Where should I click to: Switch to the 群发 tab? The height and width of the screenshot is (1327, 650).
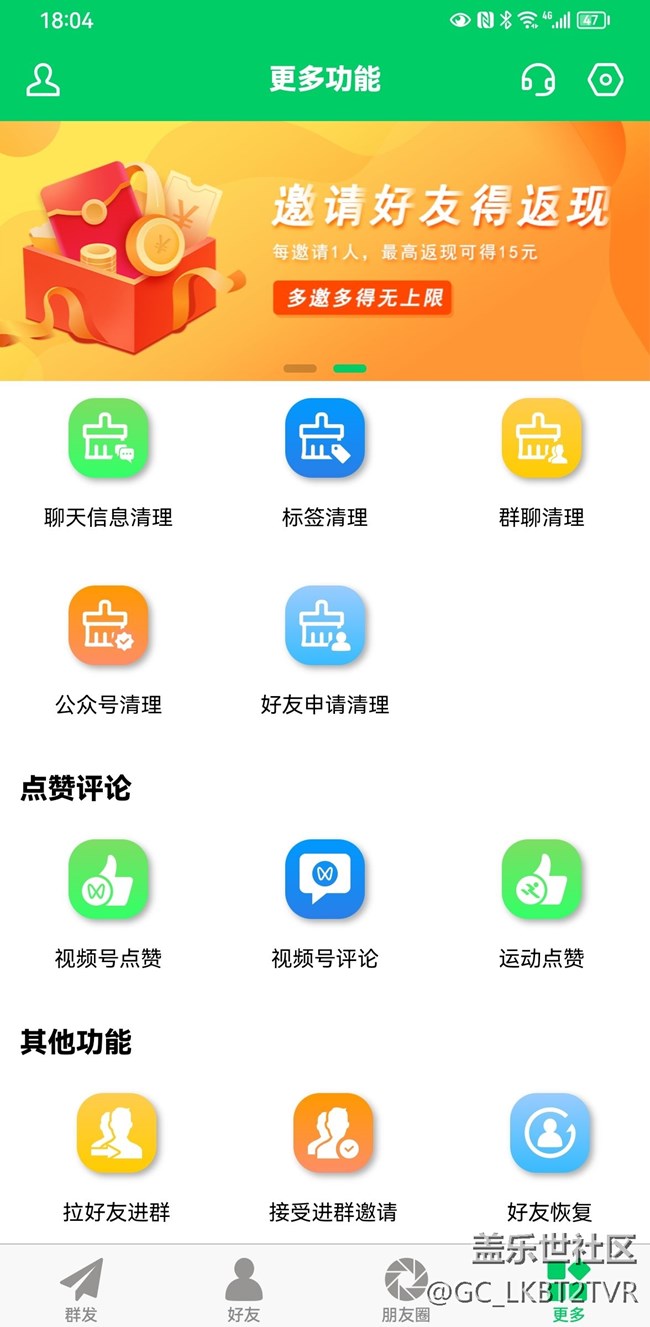tap(81, 1288)
